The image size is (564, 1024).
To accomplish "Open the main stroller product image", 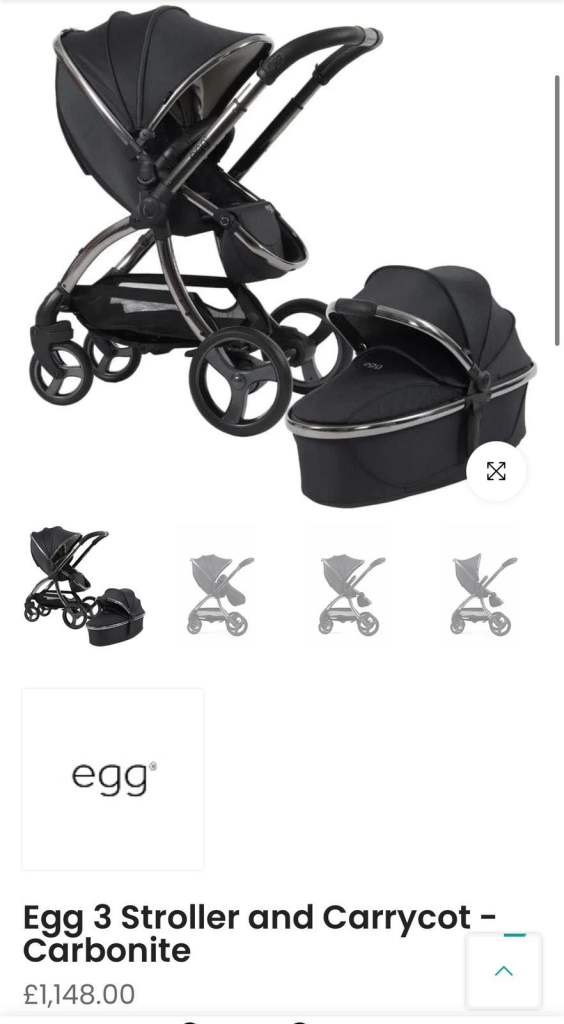I will click(282, 256).
